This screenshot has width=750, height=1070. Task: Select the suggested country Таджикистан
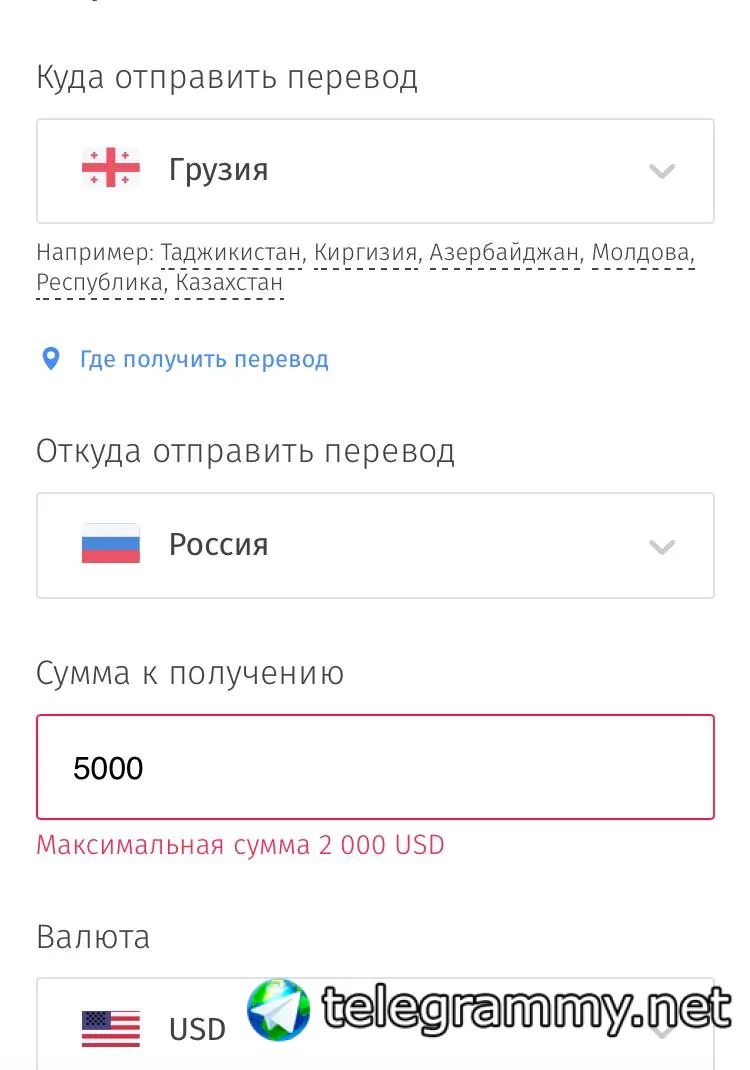tap(230, 253)
